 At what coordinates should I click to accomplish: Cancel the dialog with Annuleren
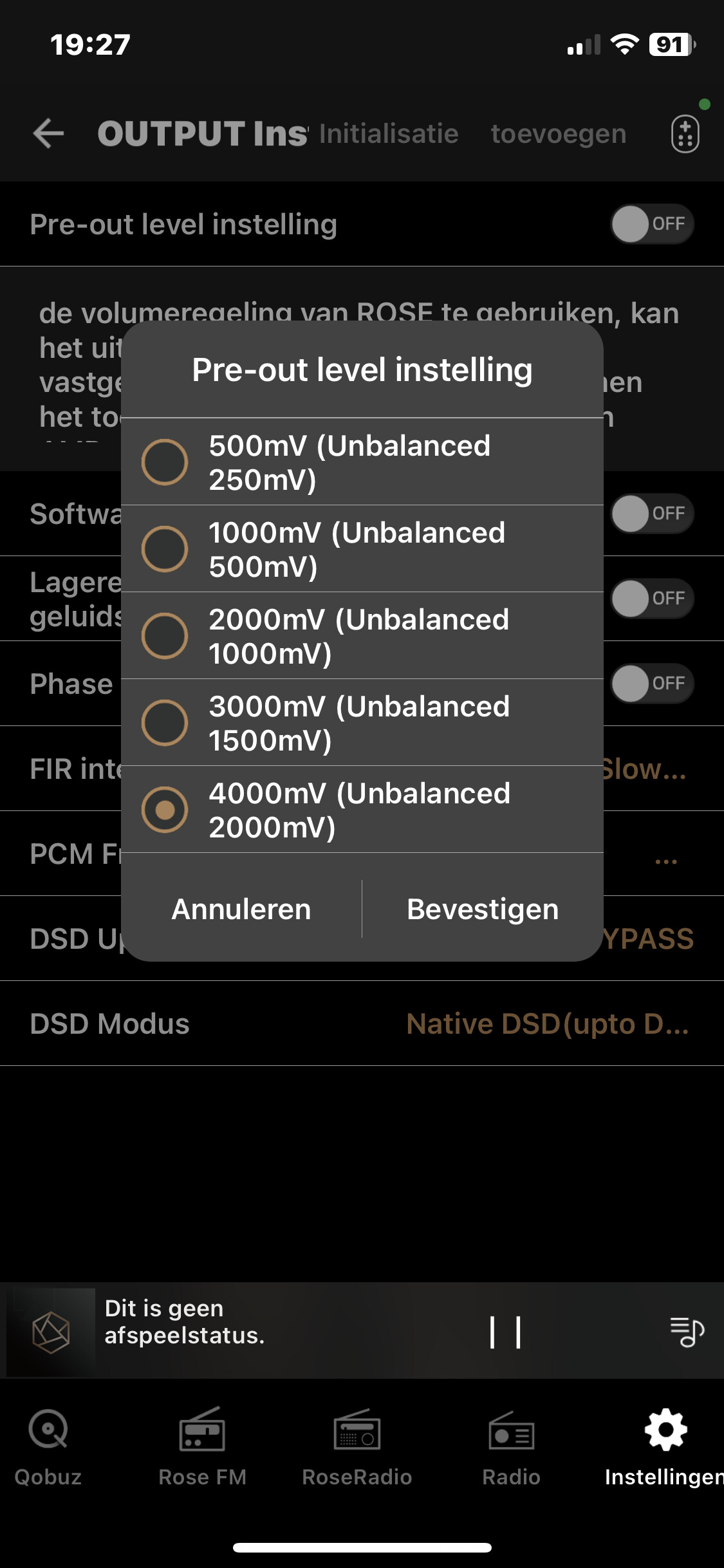click(x=241, y=909)
